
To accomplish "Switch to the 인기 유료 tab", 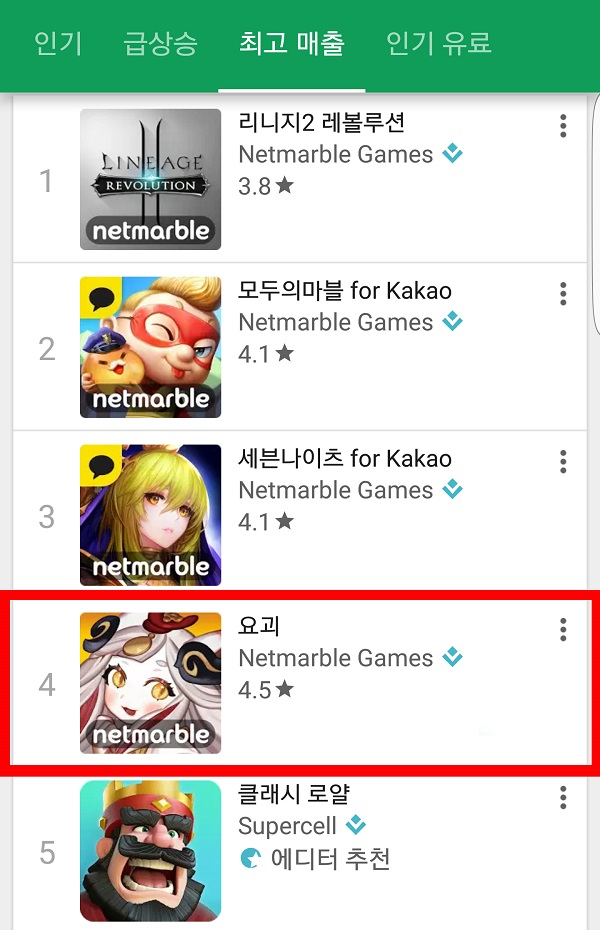I will 439,44.
